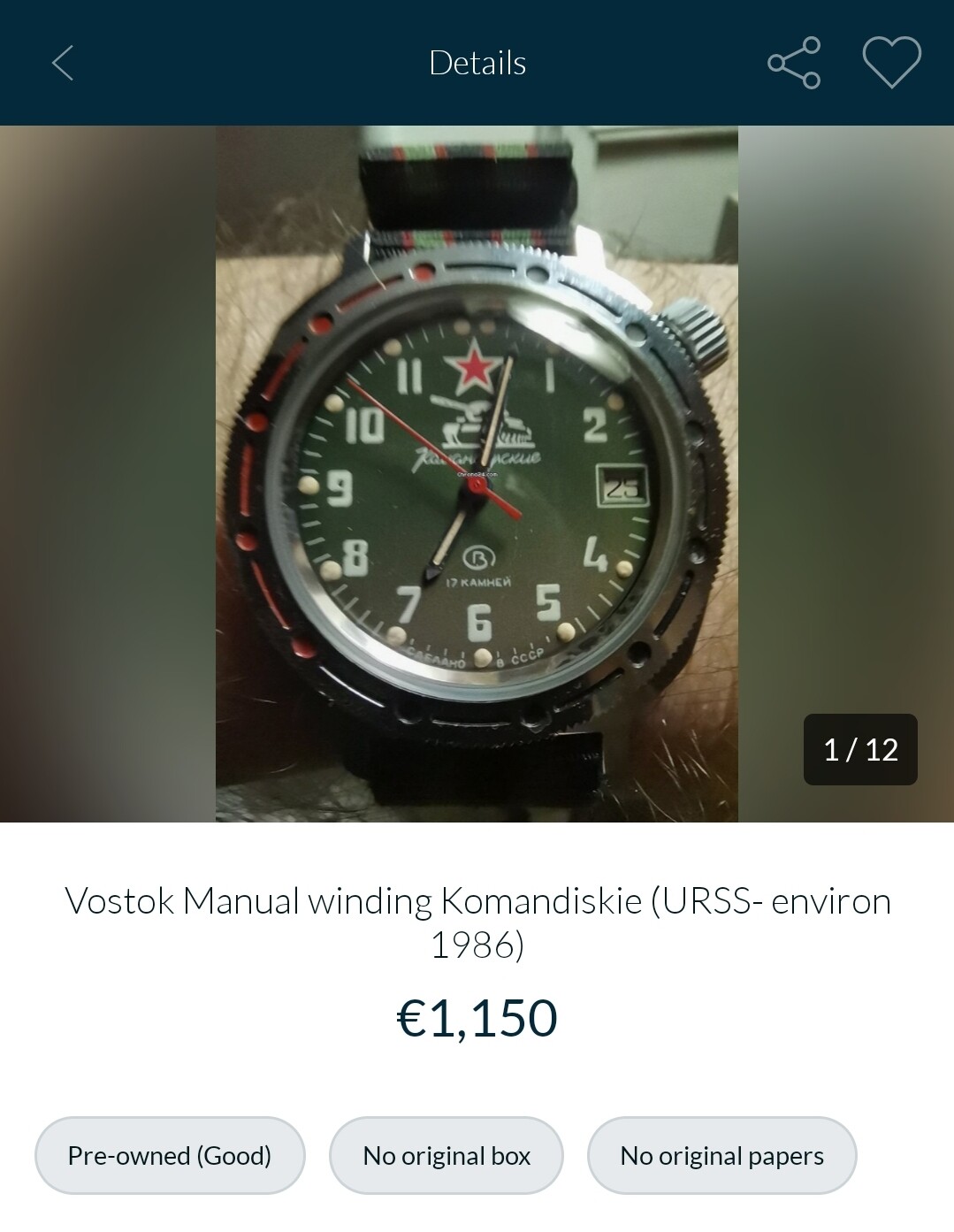954x1232 pixels.
Task: Open the watch photo full screen
Action: tap(477, 474)
